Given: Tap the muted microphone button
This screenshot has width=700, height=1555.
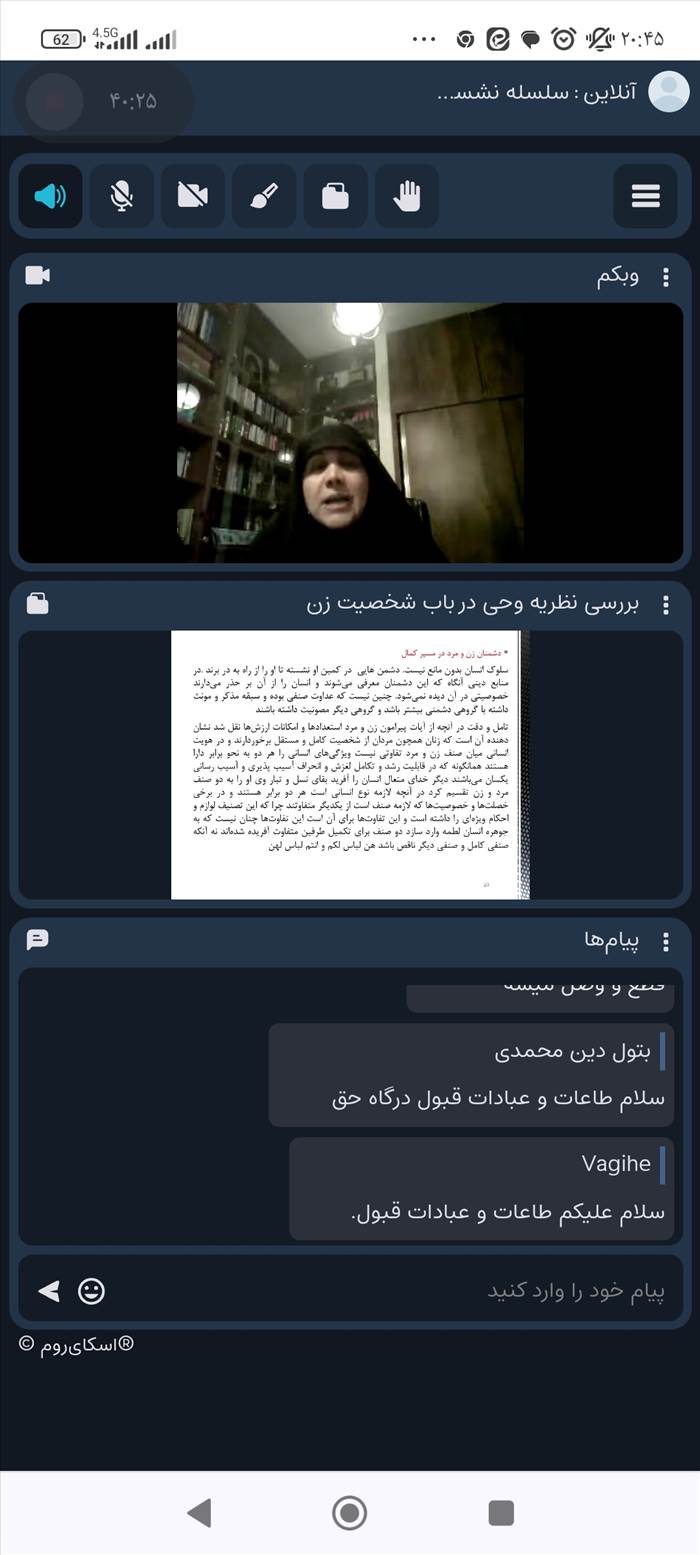Looking at the screenshot, I should coord(121,196).
